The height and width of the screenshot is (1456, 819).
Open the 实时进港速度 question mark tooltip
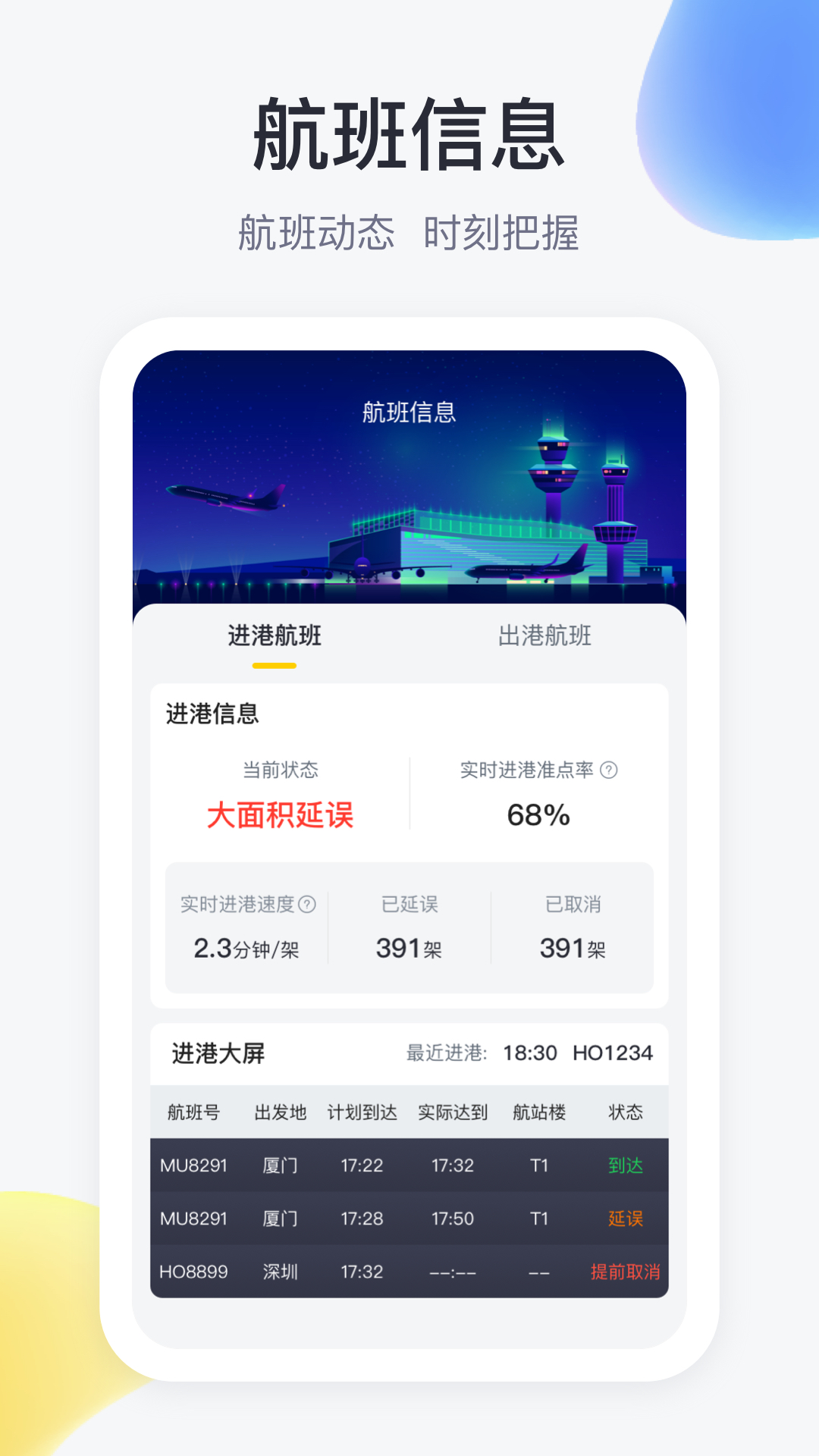click(x=307, y=905)
